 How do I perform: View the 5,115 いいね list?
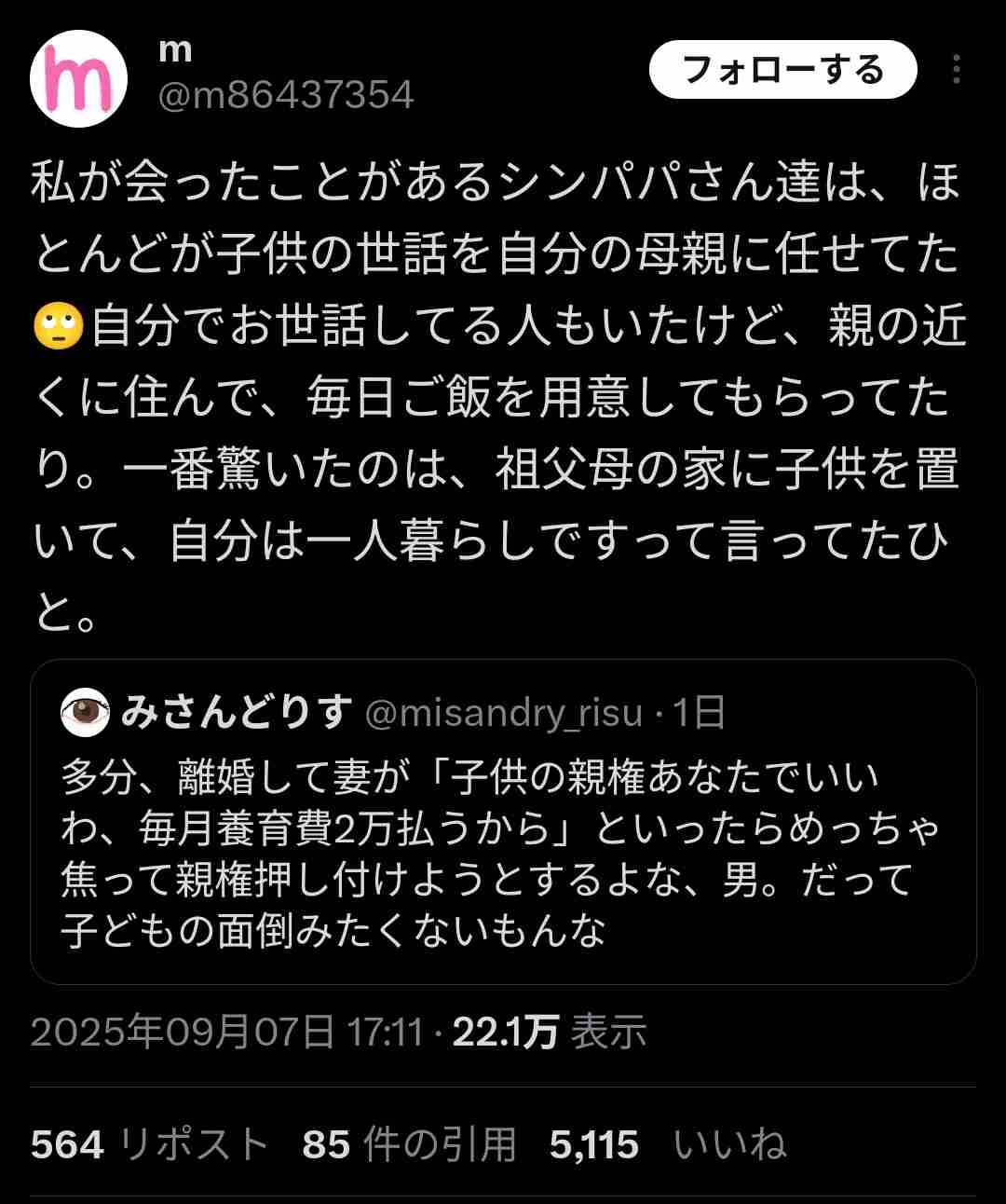point(667,1144)
